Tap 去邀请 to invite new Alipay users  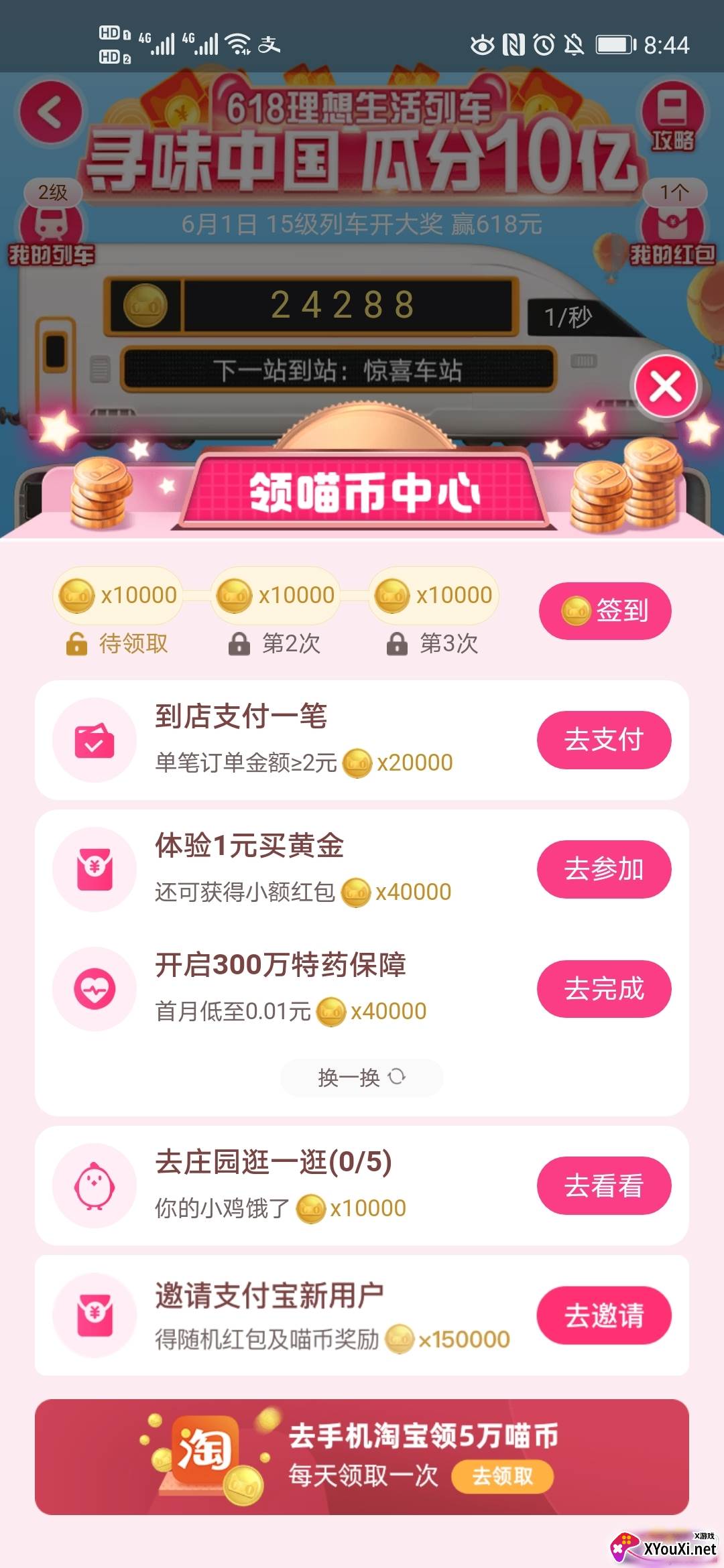pyautogui.click(x=603, y=1315)
